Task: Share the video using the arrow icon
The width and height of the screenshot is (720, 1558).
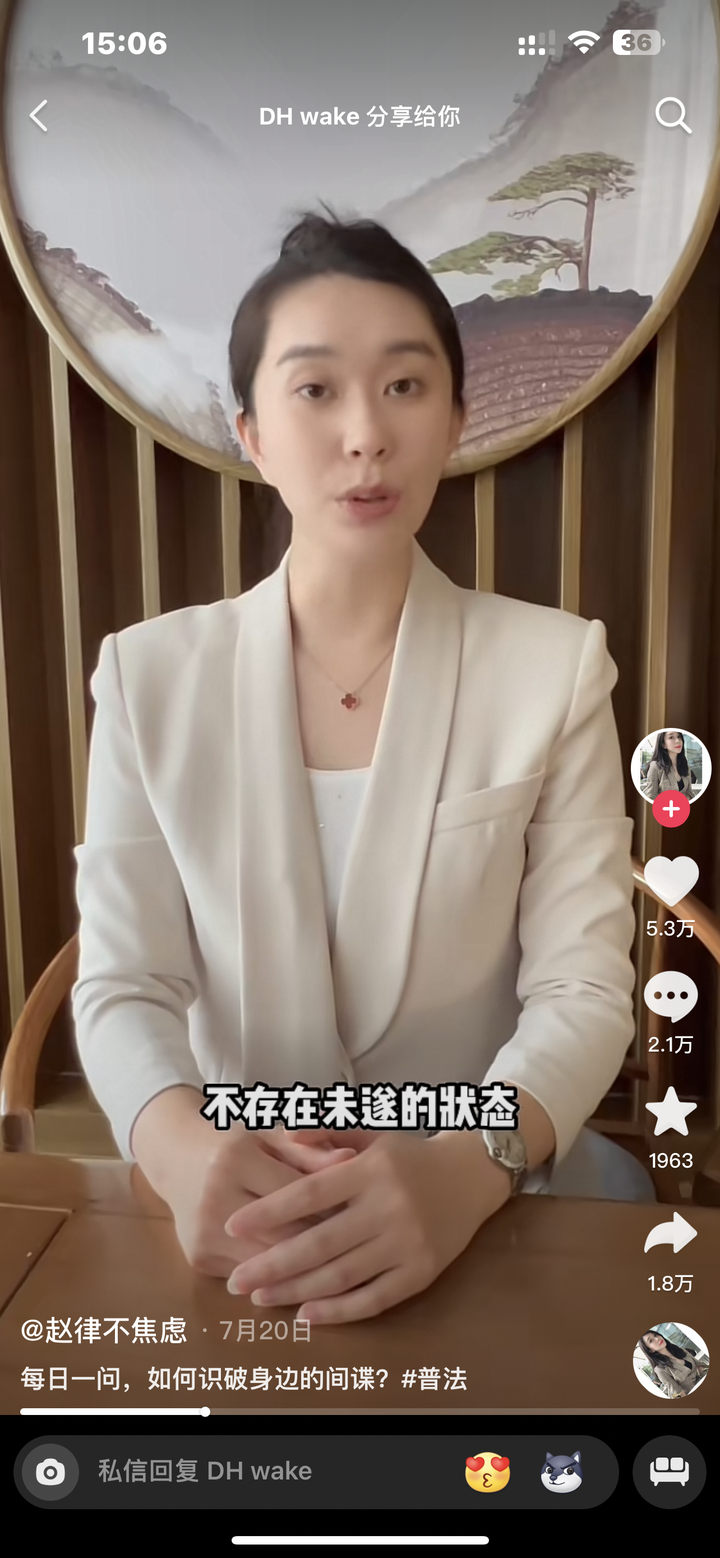Action: pyautogui.click(x=670, y=1236)
